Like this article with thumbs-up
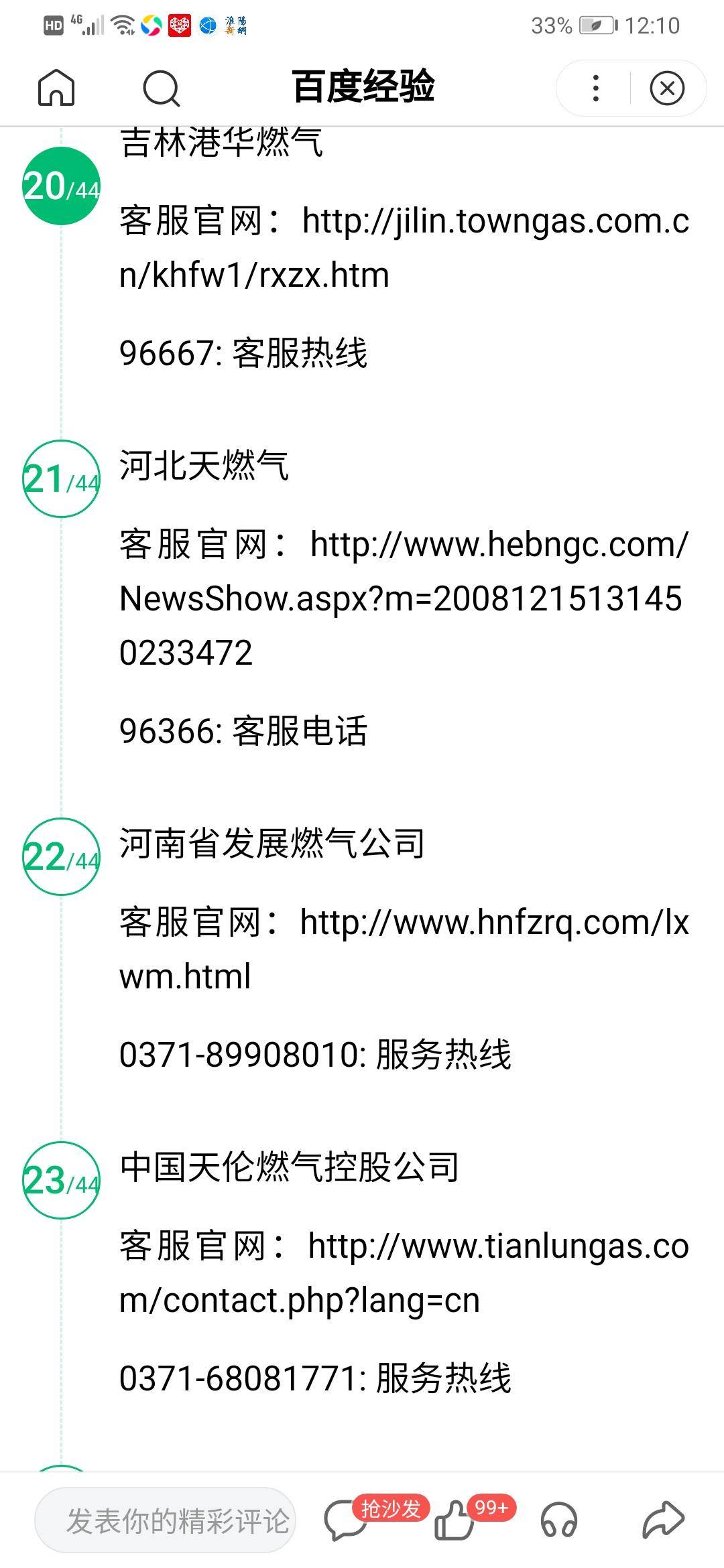Image resolution: width=724 pixels, height=1568 pixels. tap(455, 1522)
